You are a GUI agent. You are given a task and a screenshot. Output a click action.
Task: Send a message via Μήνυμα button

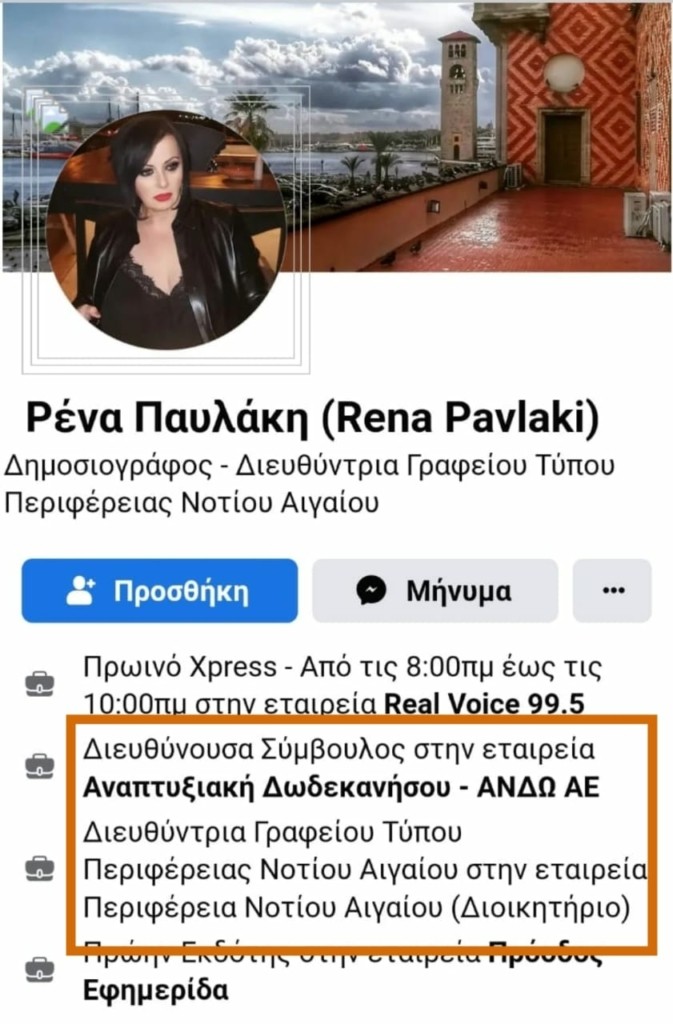tap(434, 590)
